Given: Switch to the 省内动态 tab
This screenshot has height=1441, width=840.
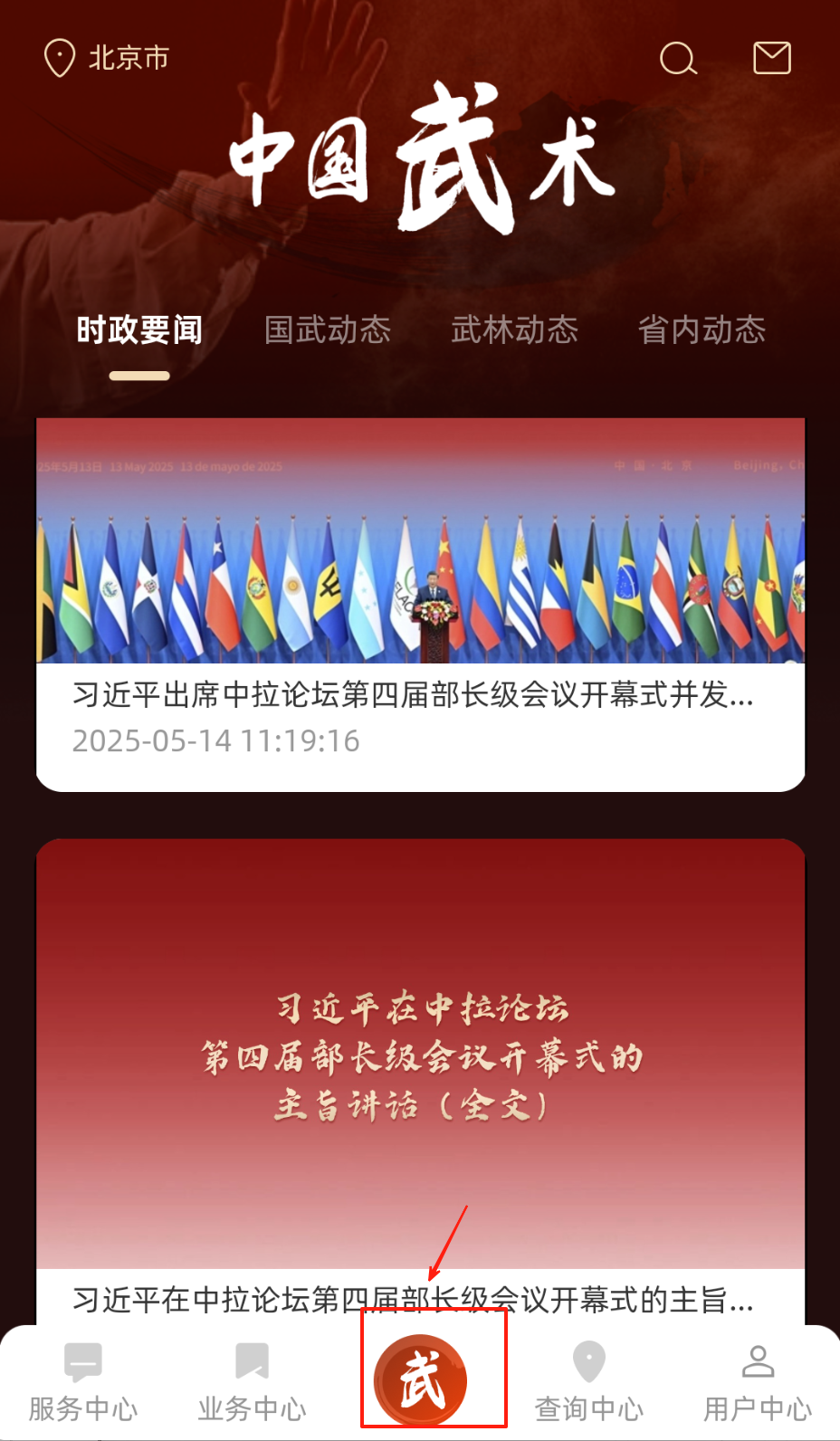Looking at the screenshot, I should (702, 330).
